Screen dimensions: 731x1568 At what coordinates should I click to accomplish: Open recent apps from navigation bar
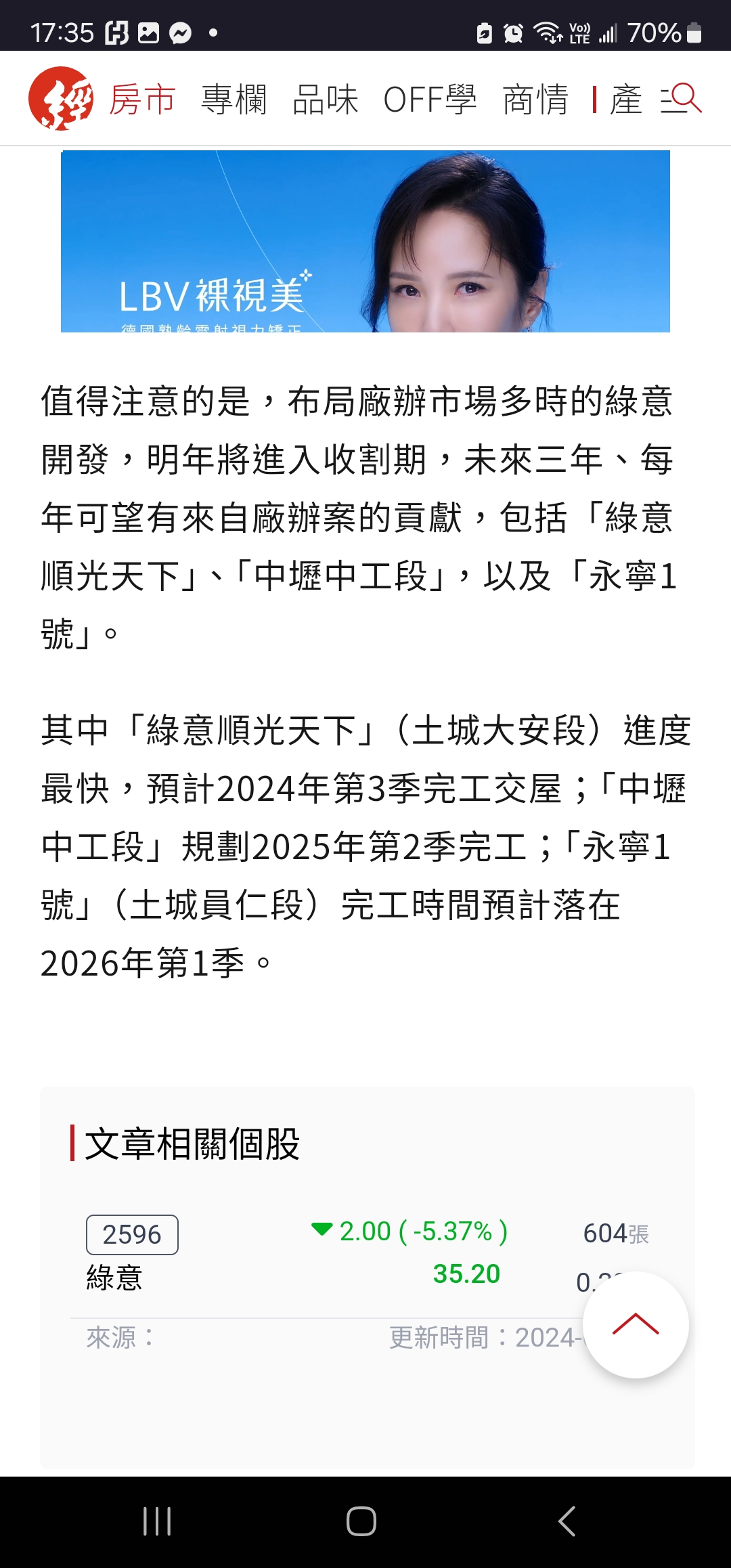(x=157, y=1521)
